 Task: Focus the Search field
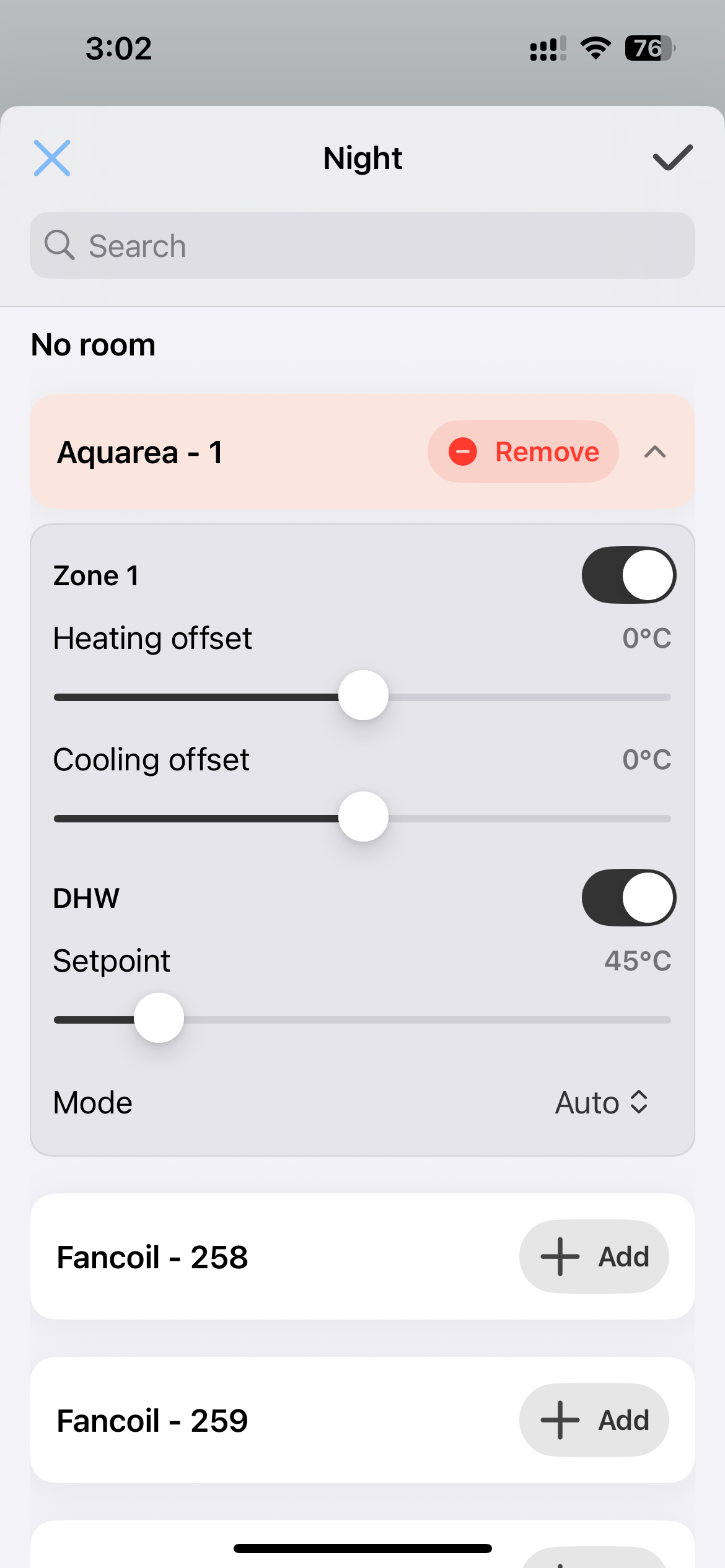pyautogui.click(x=362, y=246)
